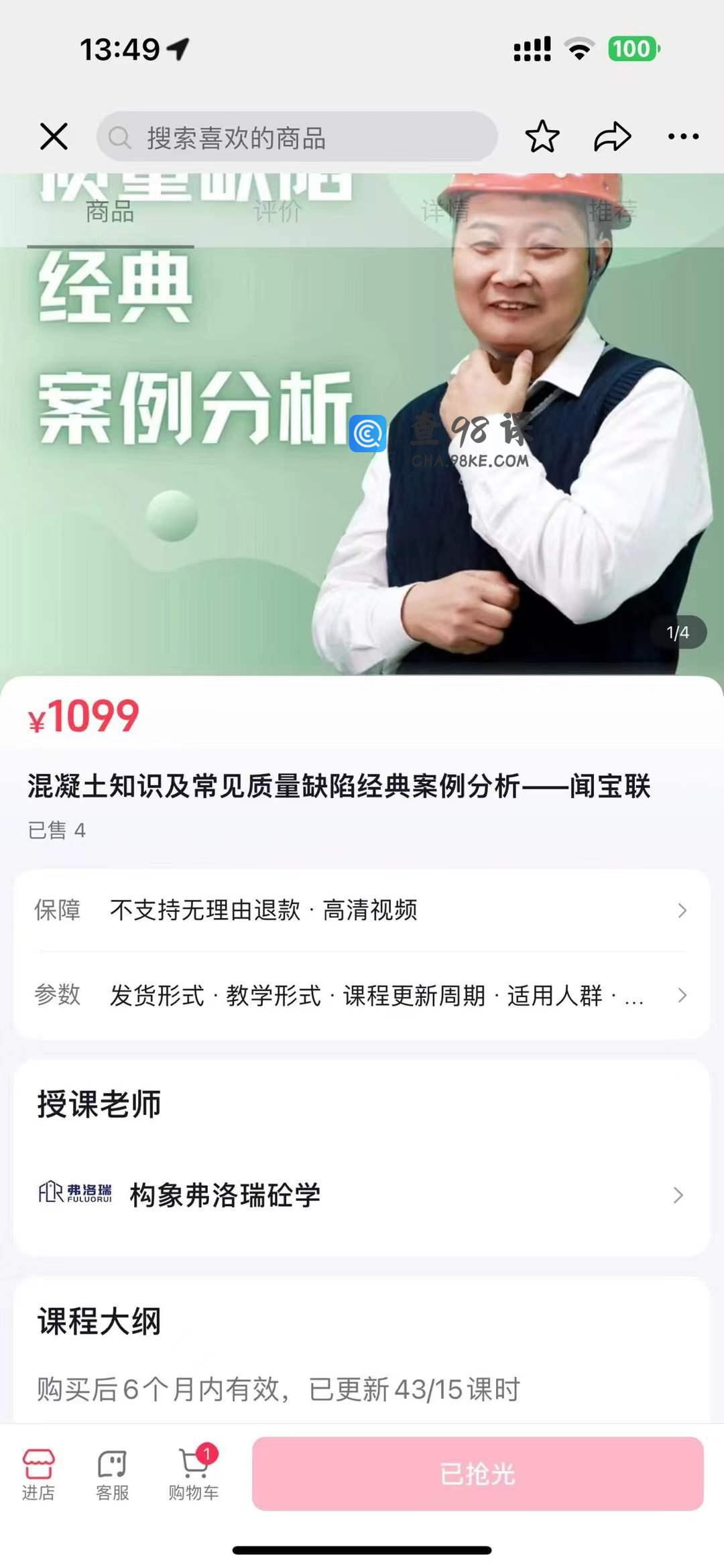Screen dimensions: 724x1568
Task: Switch to the 推荐 tab
Action: coord(613,212)
